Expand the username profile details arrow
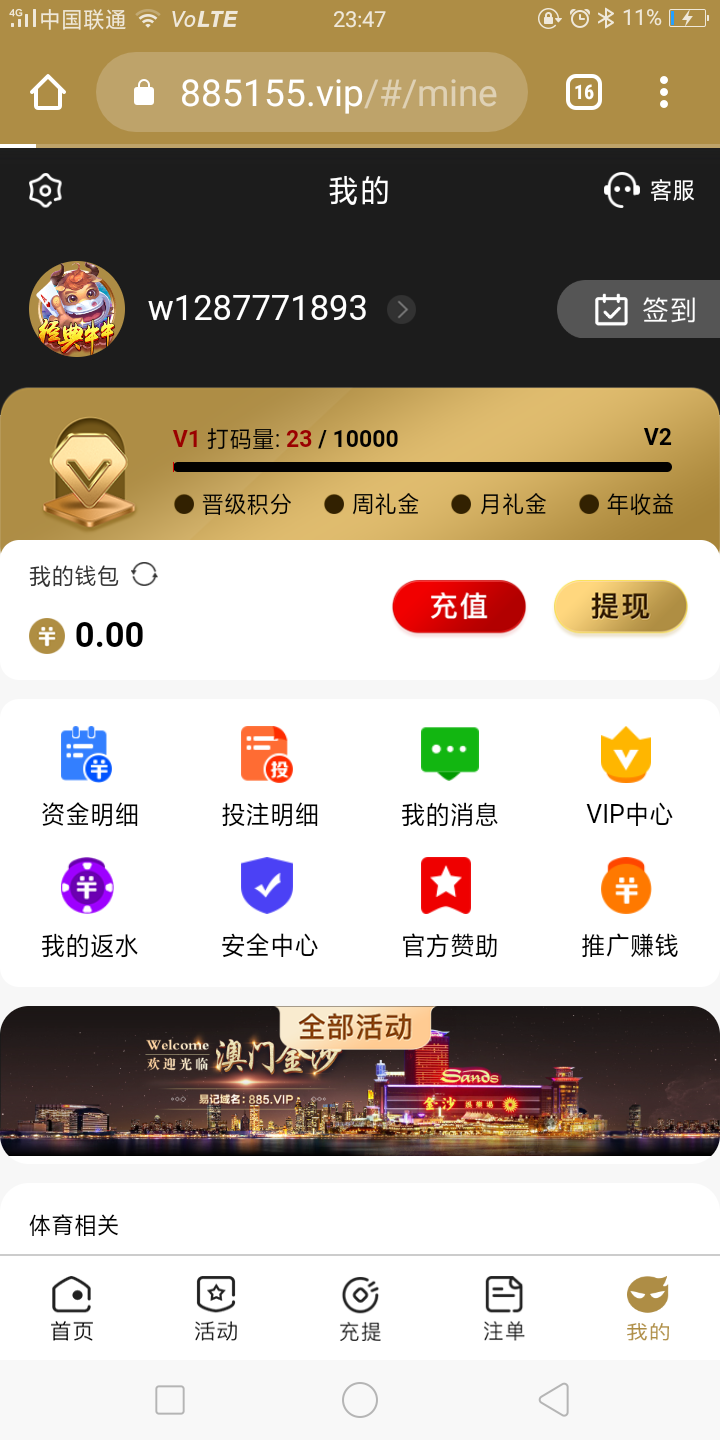720x1440 pixels. pos(400,310)
